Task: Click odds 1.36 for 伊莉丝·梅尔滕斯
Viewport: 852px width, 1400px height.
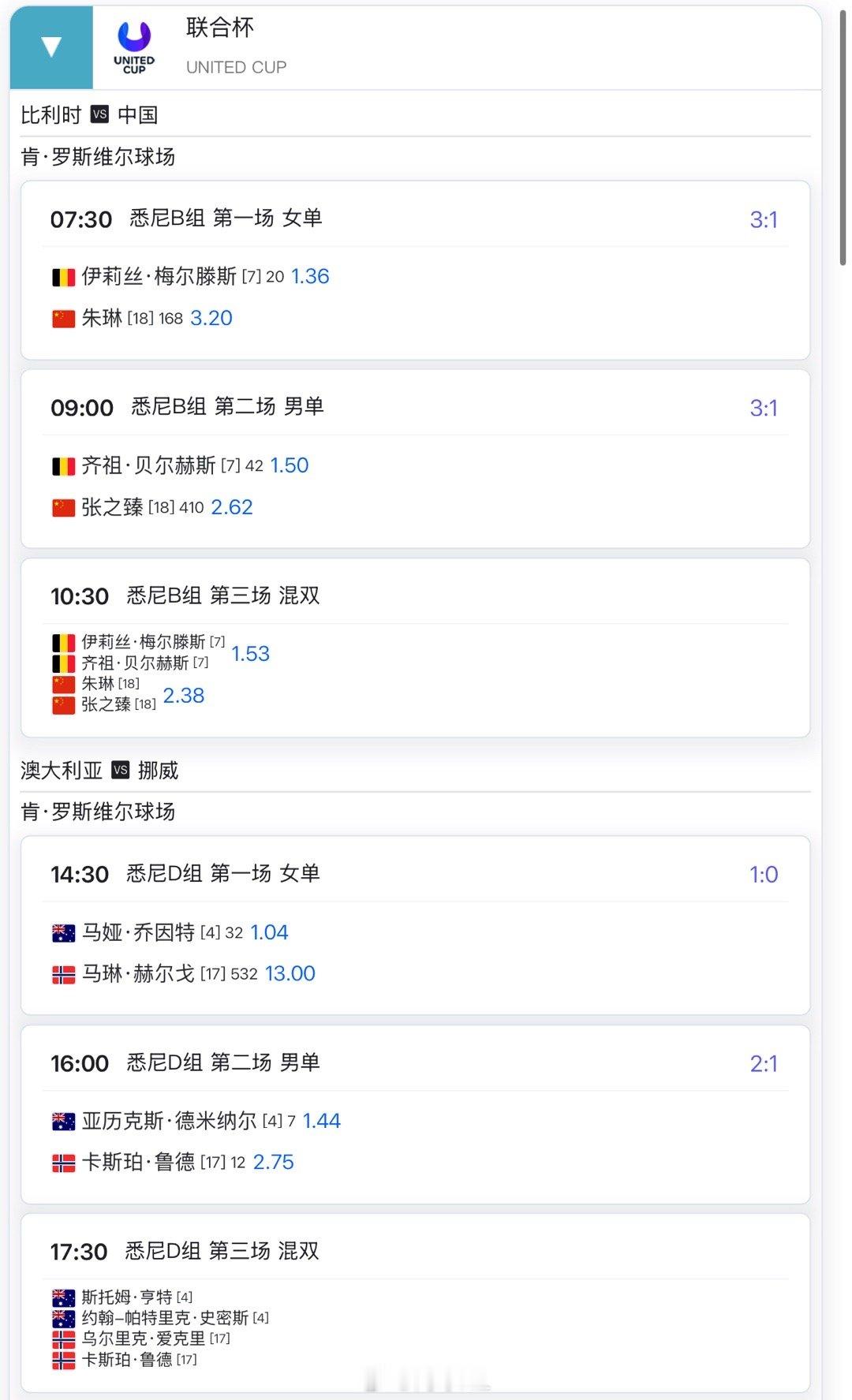Action: point(311,277)
